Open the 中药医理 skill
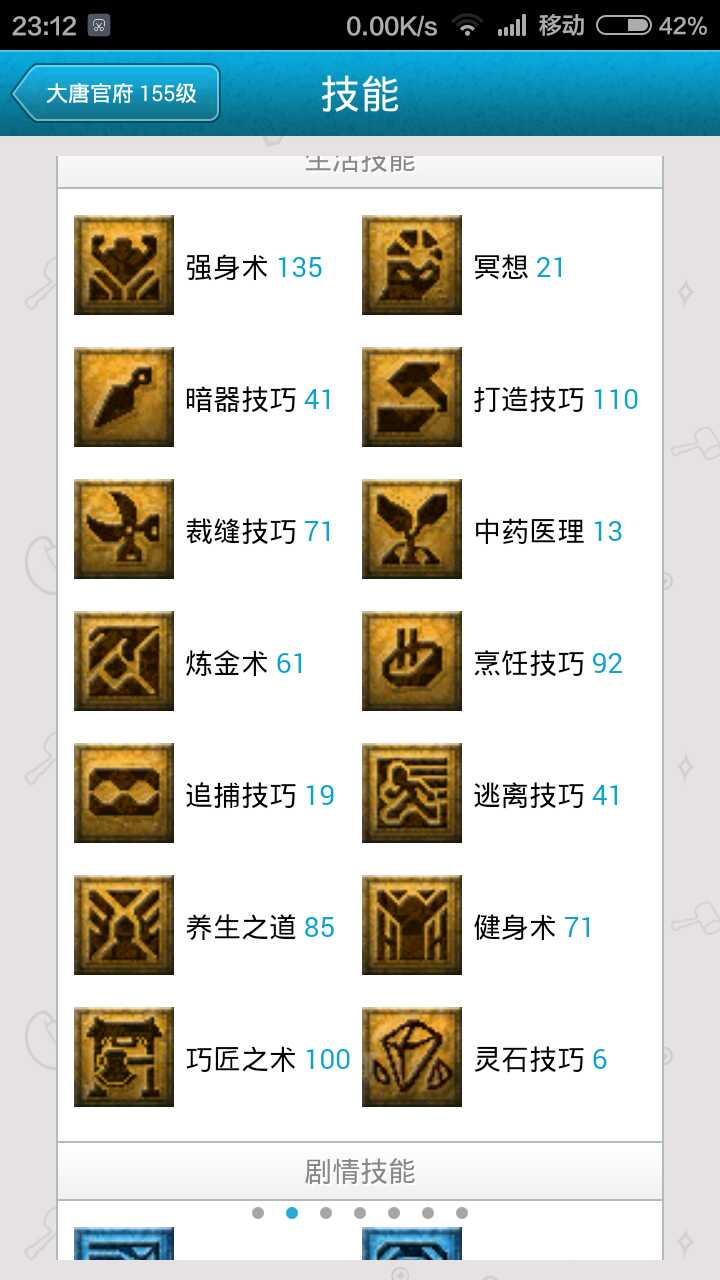The width and height of the screenshot is (720, 1280). tap(412, 530)
